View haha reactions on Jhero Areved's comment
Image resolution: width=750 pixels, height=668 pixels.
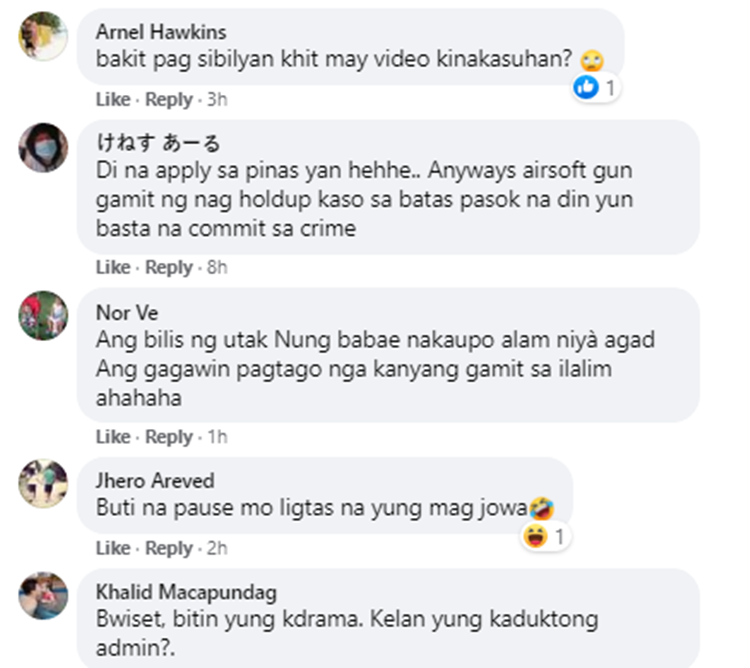tap(546, 537)
